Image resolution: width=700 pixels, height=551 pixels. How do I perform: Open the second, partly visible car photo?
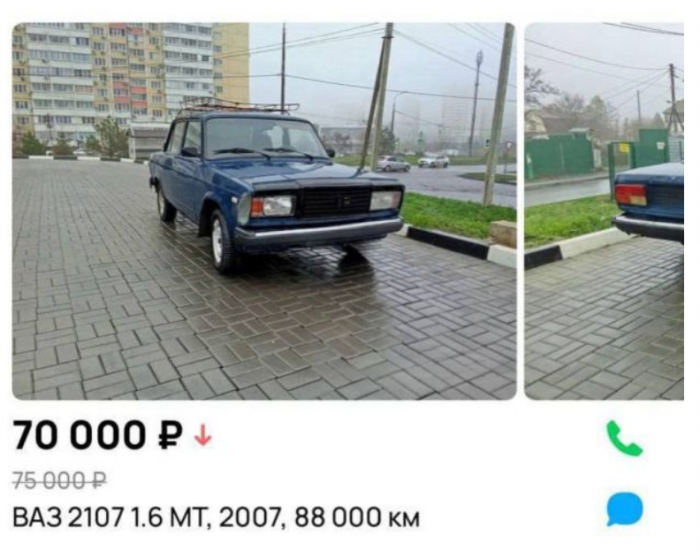[x=604, y=211]
